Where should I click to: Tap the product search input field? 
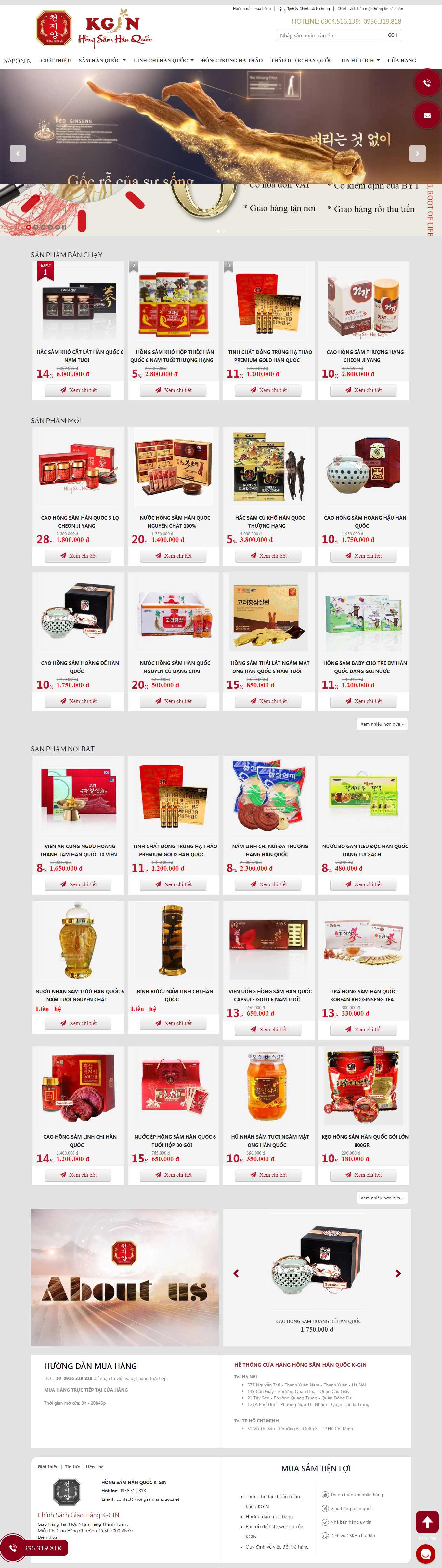(x=329, y=35)
